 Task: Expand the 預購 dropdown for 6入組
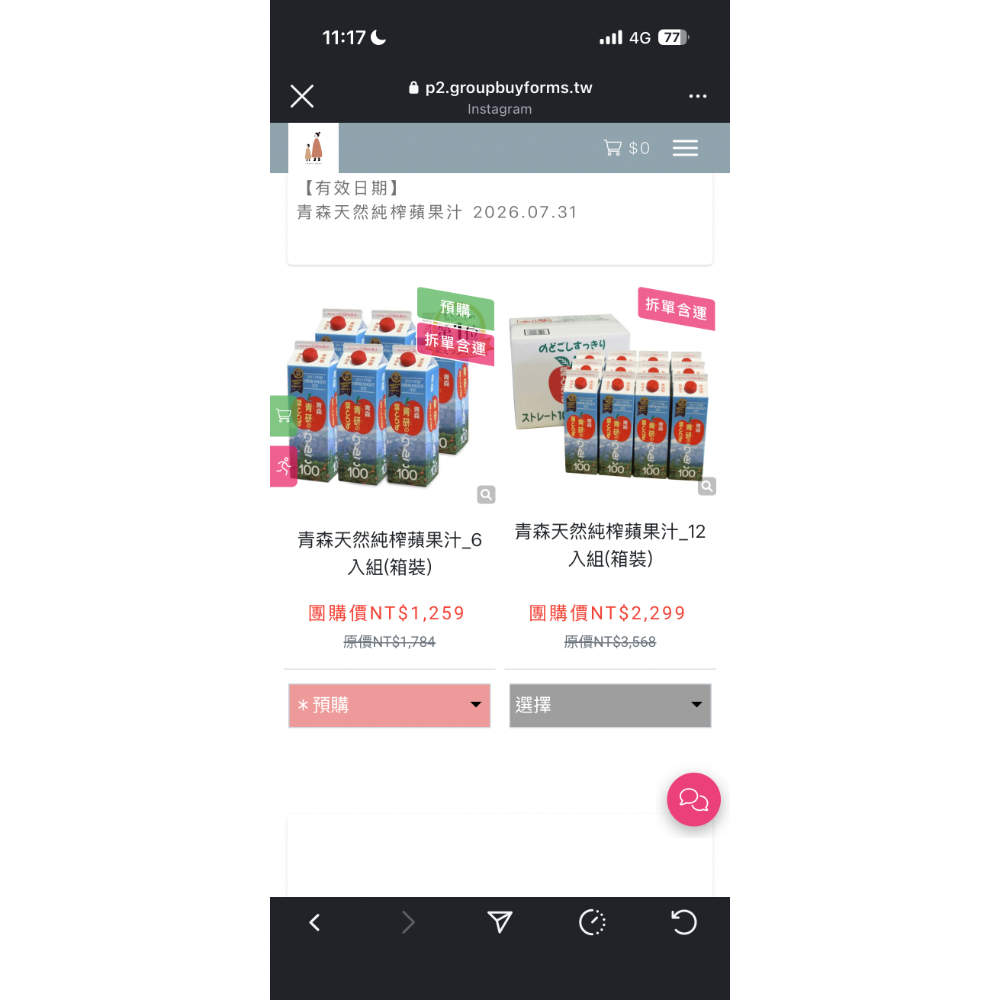coord(390,705)
